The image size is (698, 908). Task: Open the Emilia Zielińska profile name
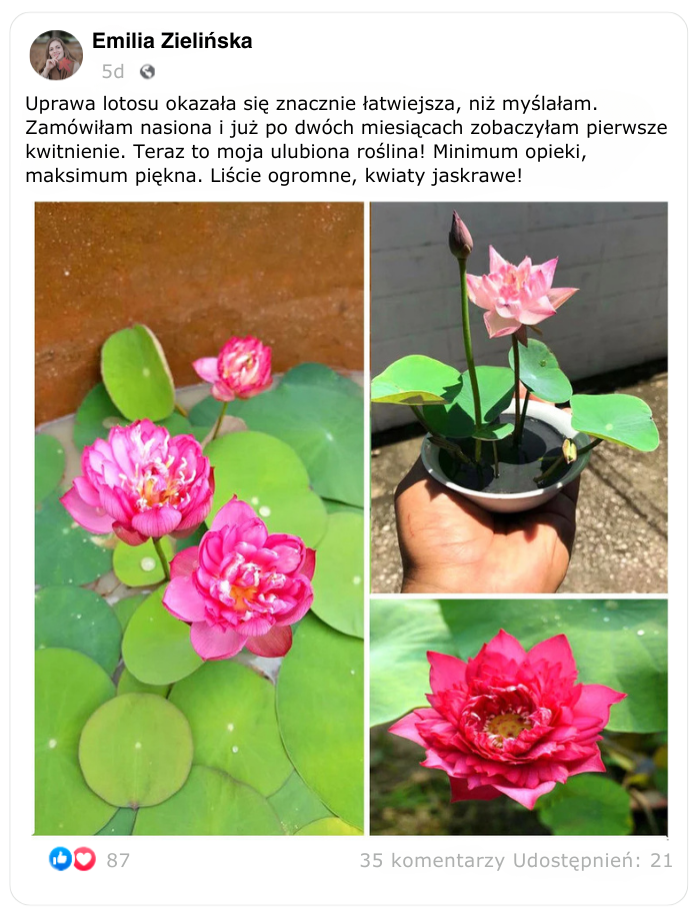[x=172, y=41]
